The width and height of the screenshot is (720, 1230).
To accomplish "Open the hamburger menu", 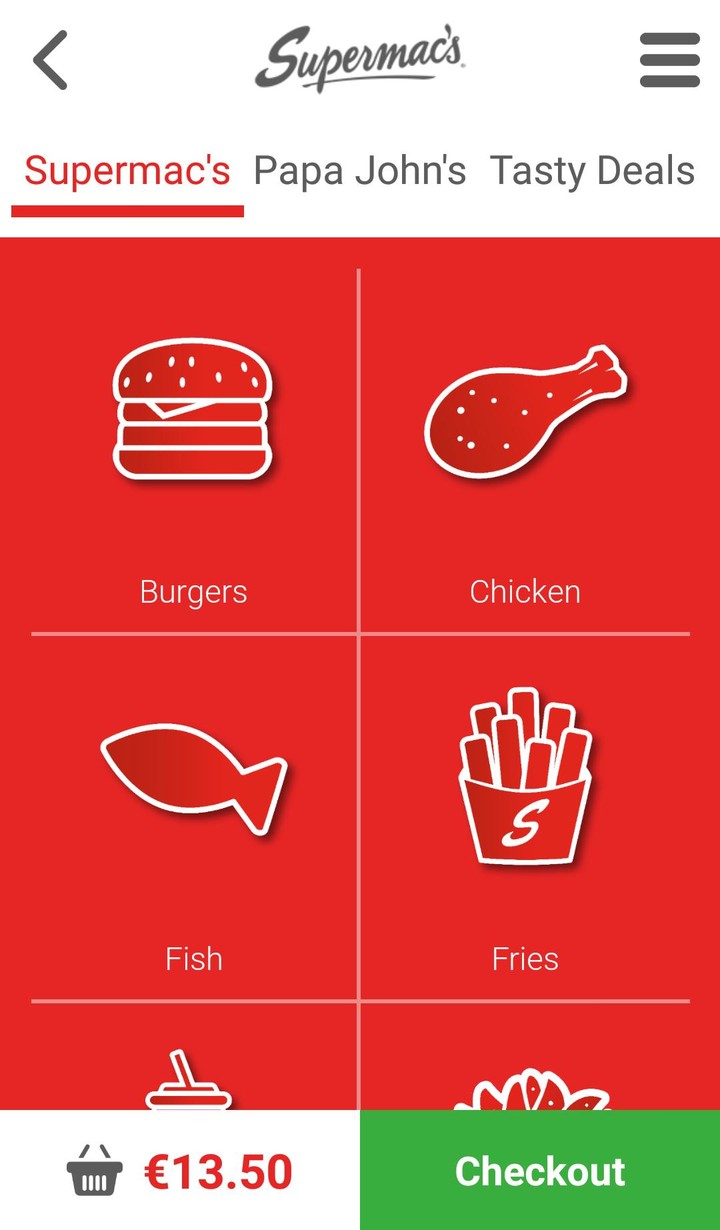I will [669, 60].
